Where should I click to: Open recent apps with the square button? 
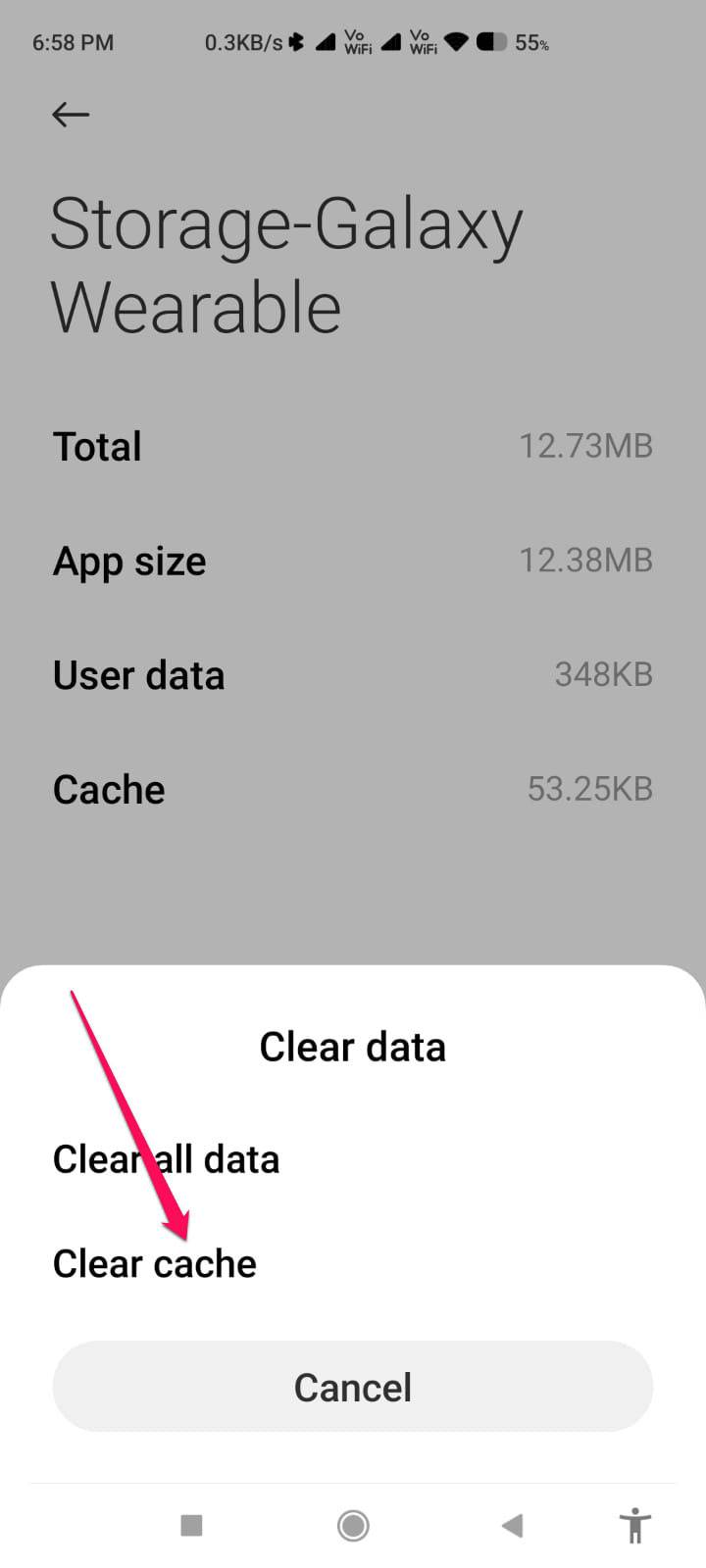(191, 1525)
